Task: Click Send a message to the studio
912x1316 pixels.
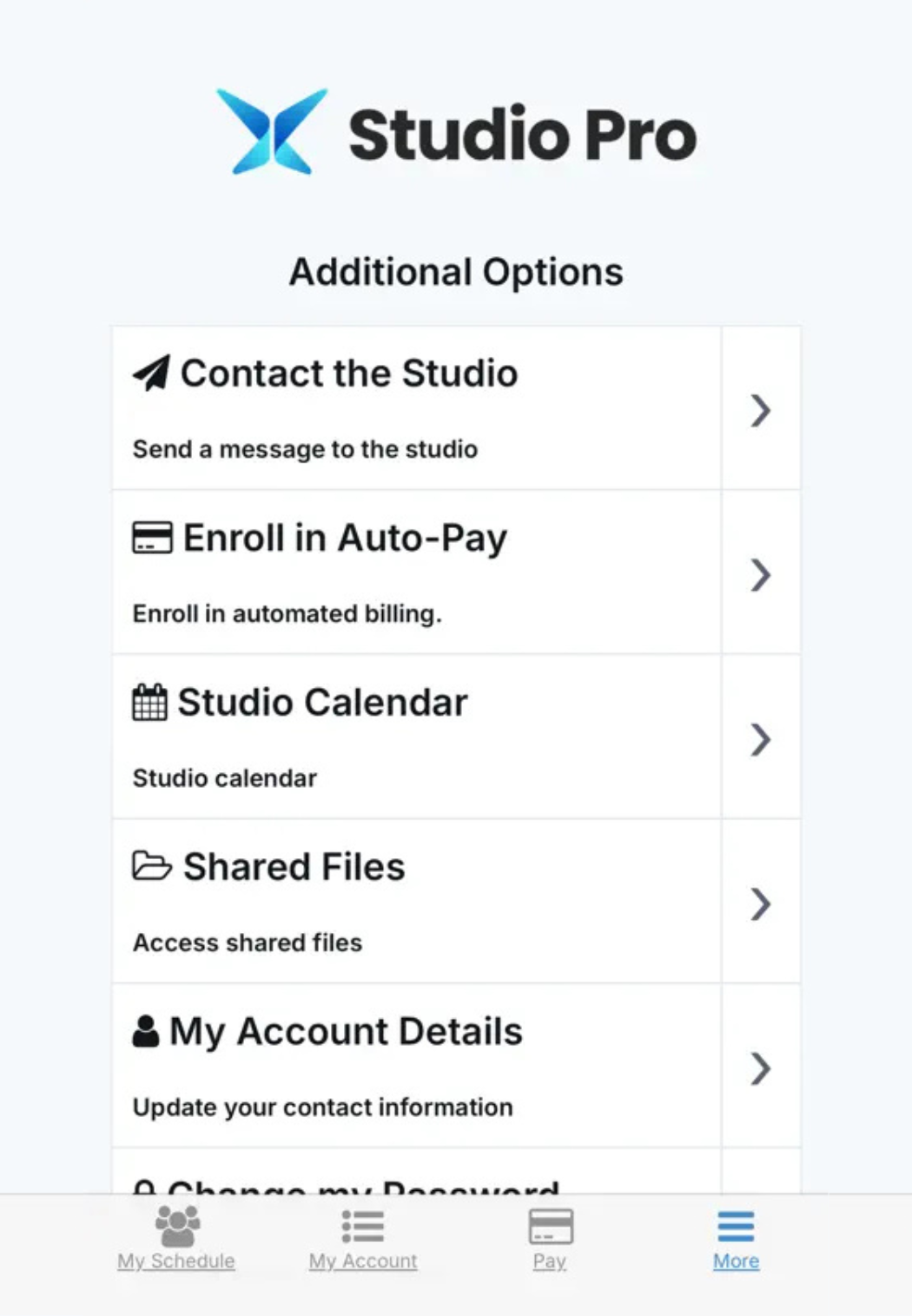Action: point(305,449)
